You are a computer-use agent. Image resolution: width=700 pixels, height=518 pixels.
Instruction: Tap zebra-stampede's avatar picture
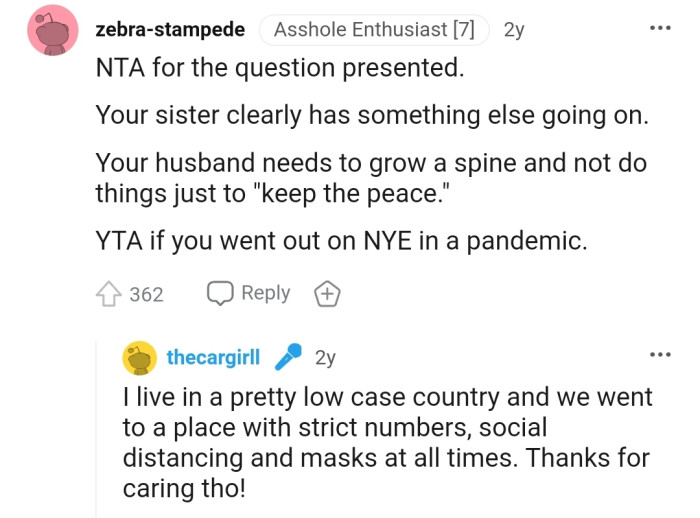tap(55, 30)
